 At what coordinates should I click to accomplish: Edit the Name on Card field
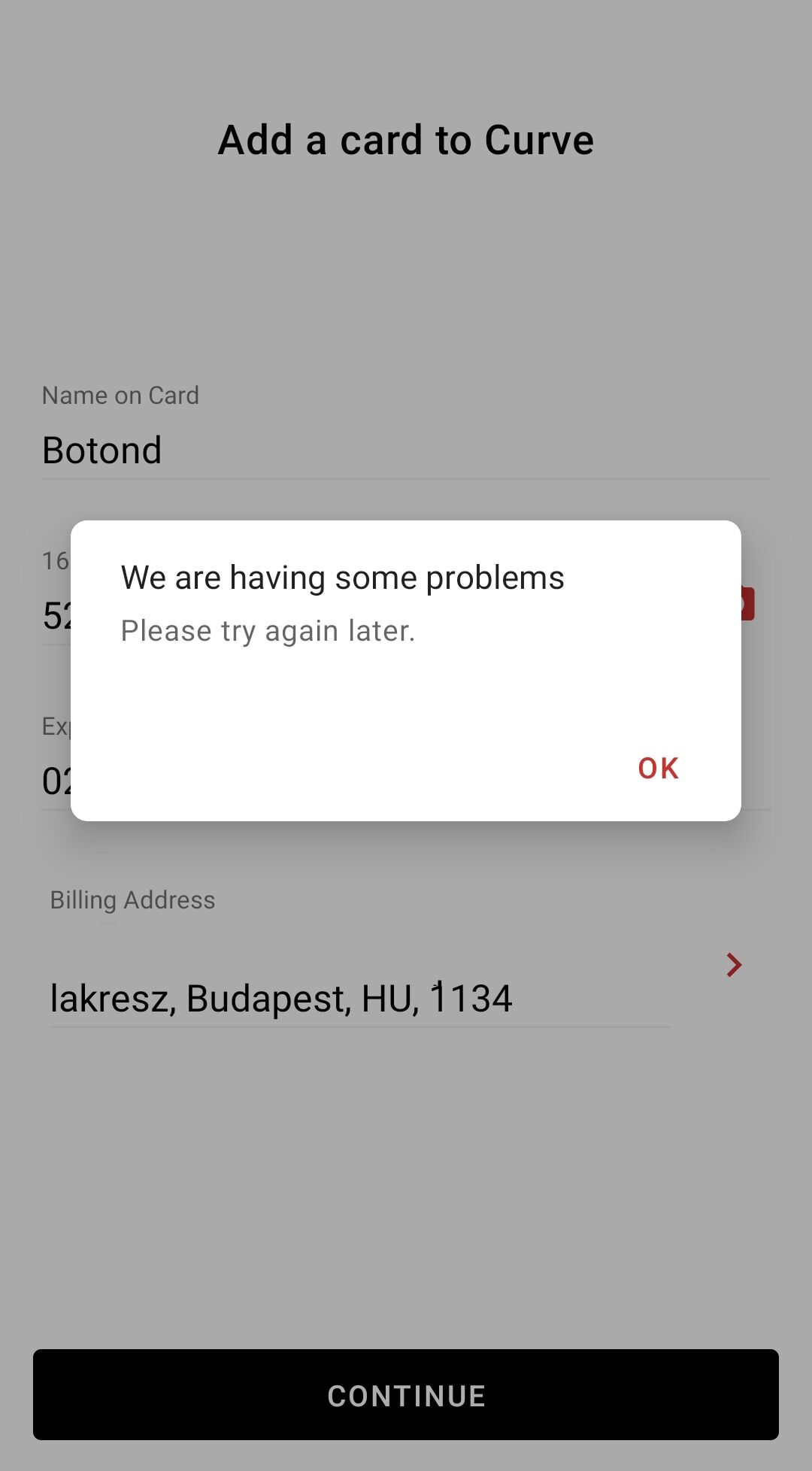406,450
